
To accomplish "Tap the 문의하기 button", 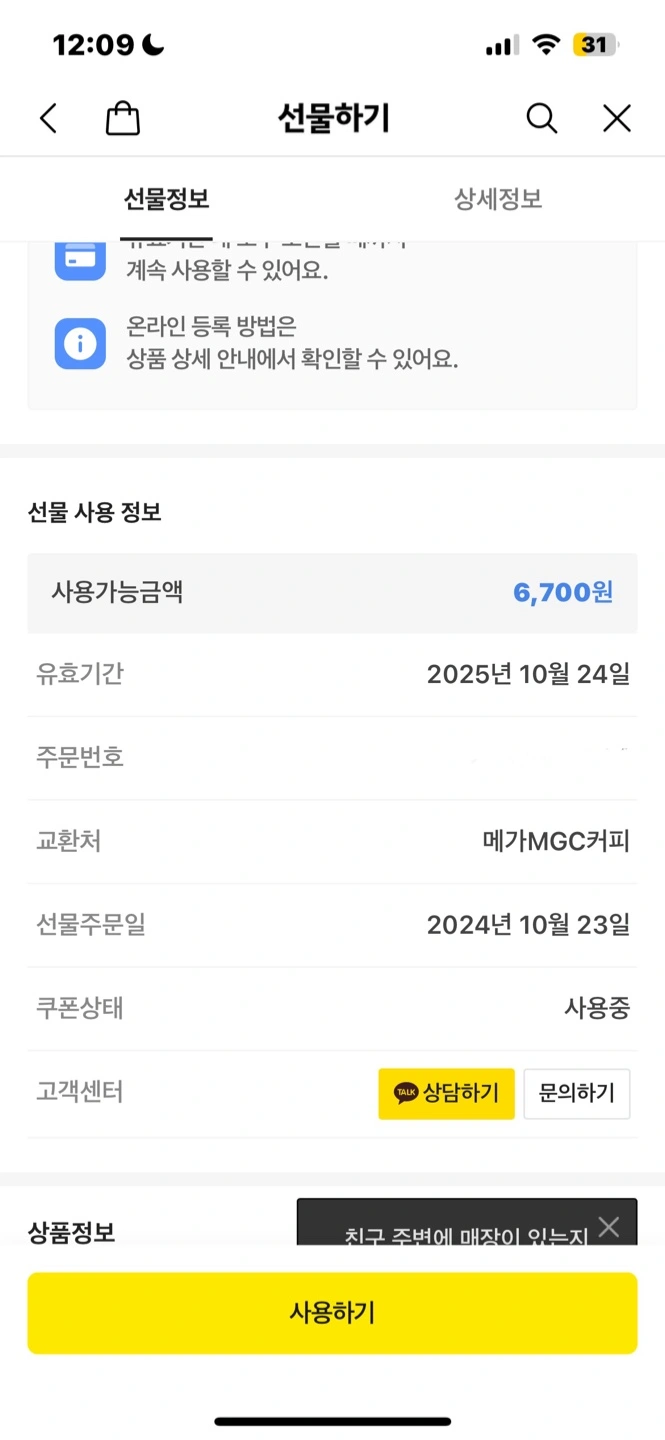I will click(577, 1093).
